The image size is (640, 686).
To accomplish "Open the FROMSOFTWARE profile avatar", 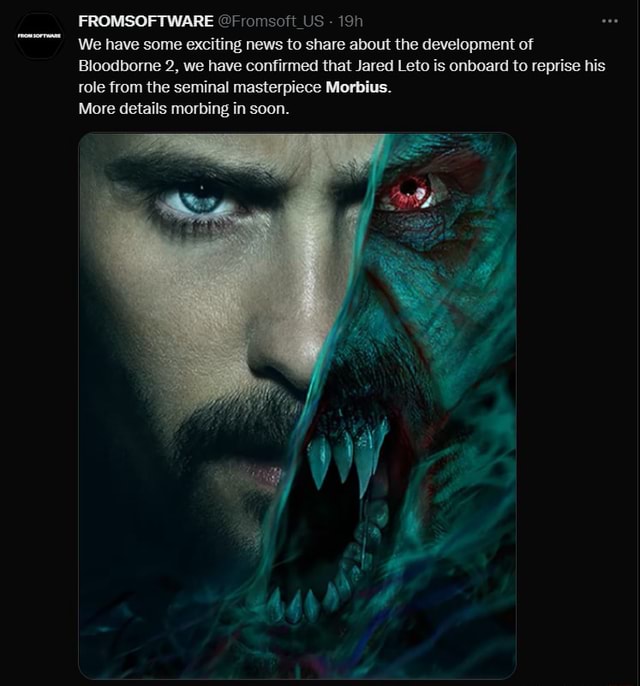I will click(x=39, y=36).
